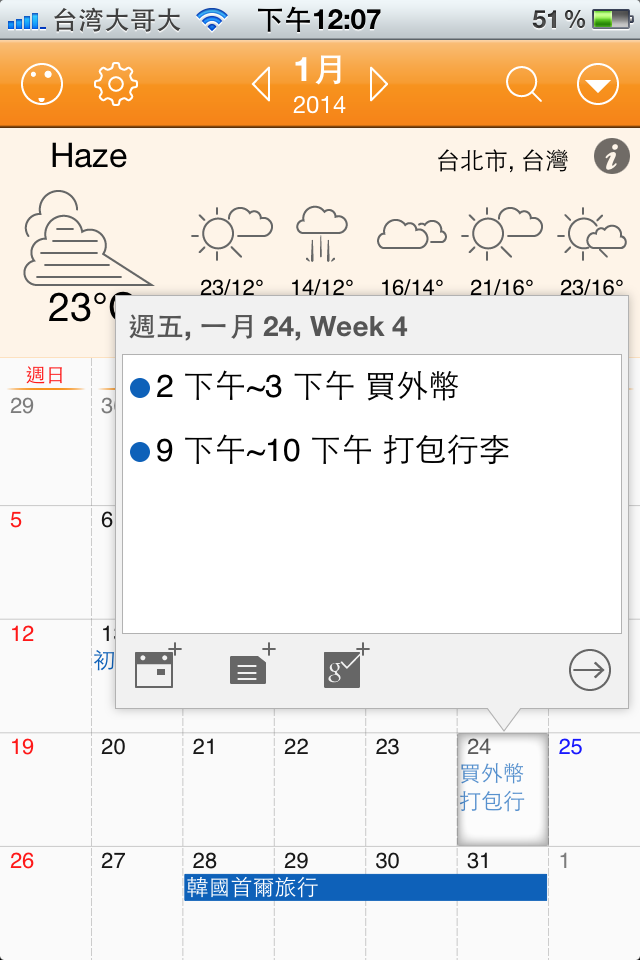This screenshot has width=640, height=960.
Task: Open settings gear
Action: 115,85
